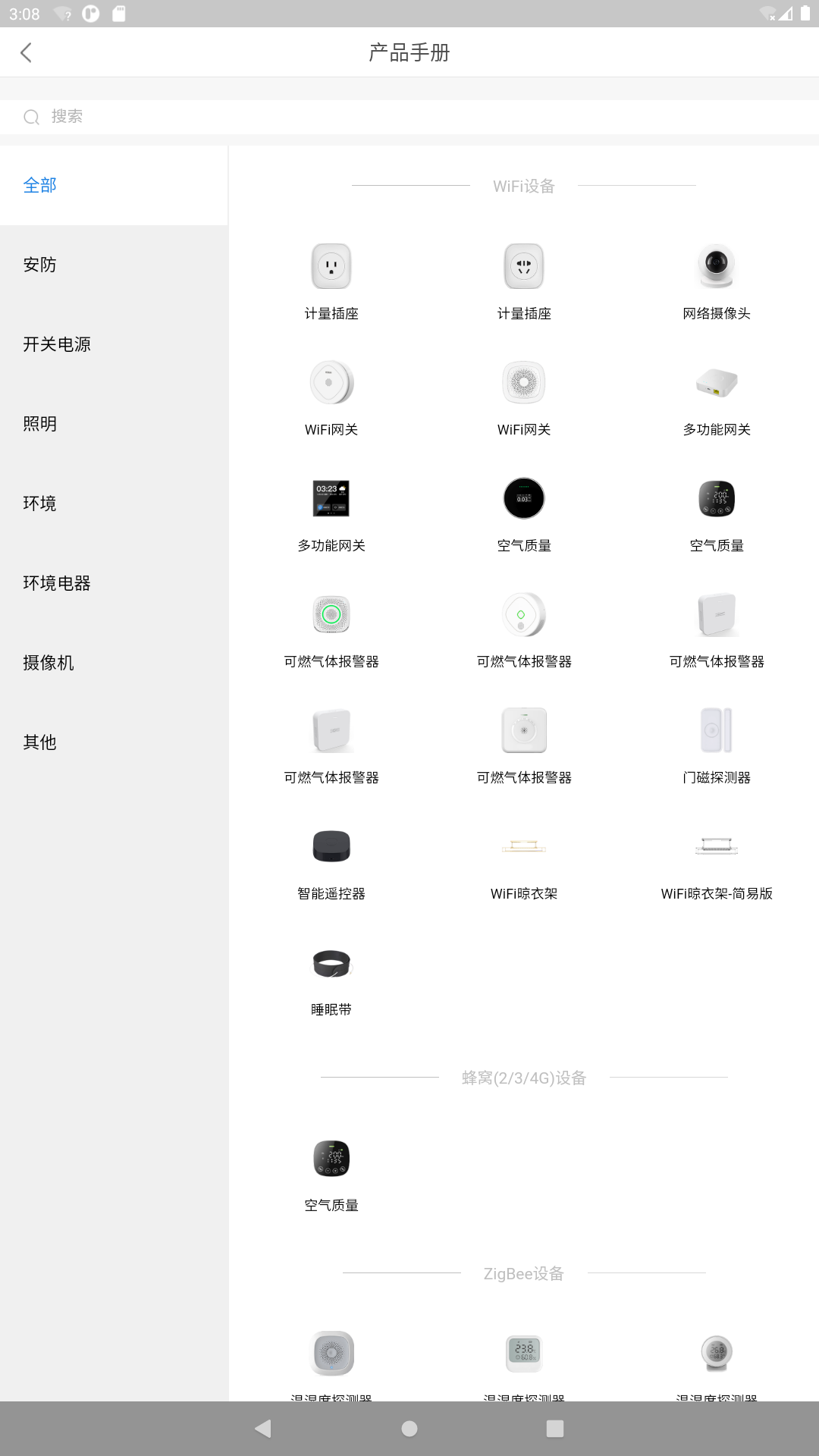Select the WiFi晾衣架-简易版 simplified clothes rack
The width and height of the screenshot is (819, 1456).
(x=717, y=847)
